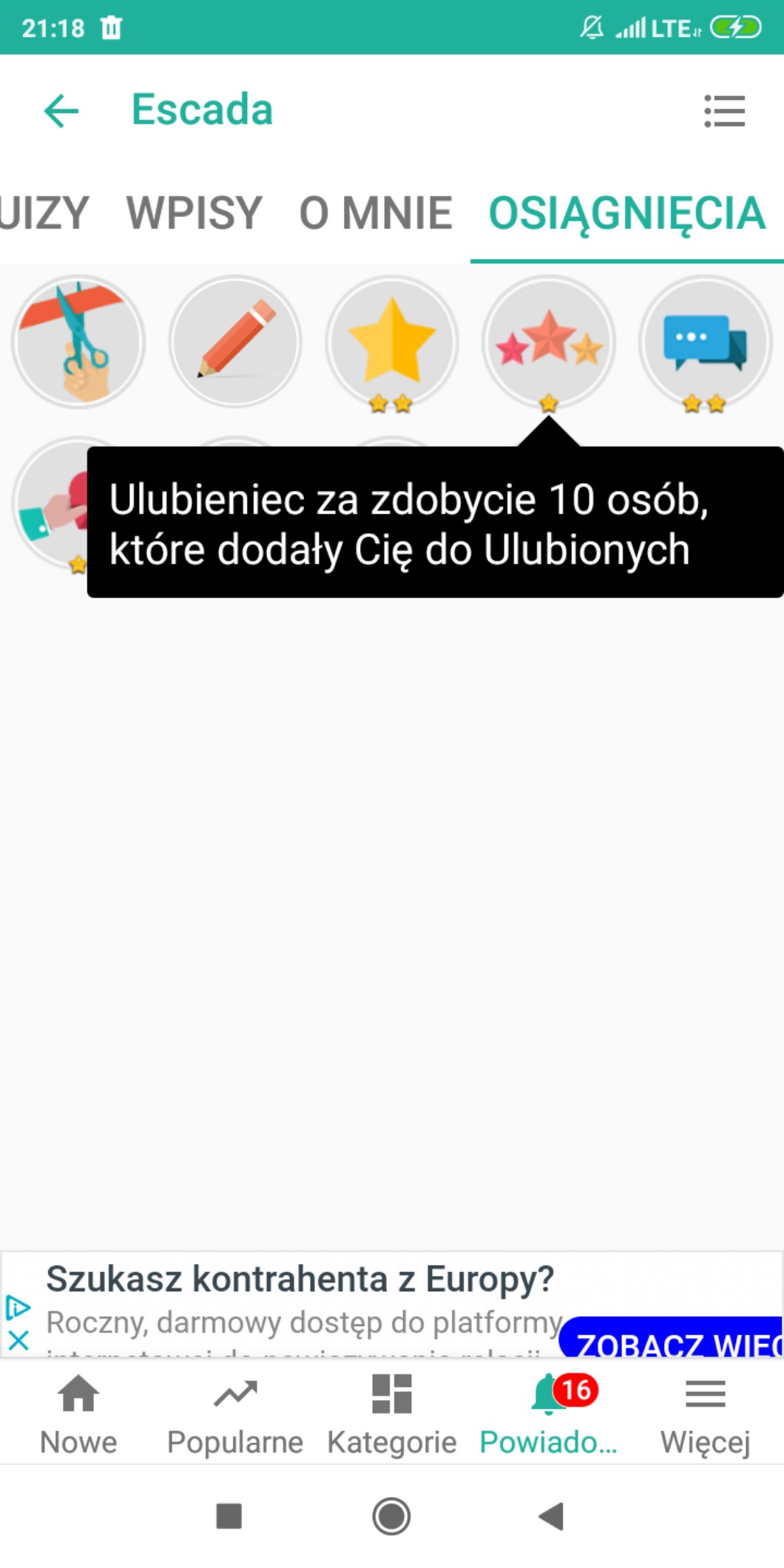
Task: Close the ad banner with the X
Action: [x=18, y=1340]
